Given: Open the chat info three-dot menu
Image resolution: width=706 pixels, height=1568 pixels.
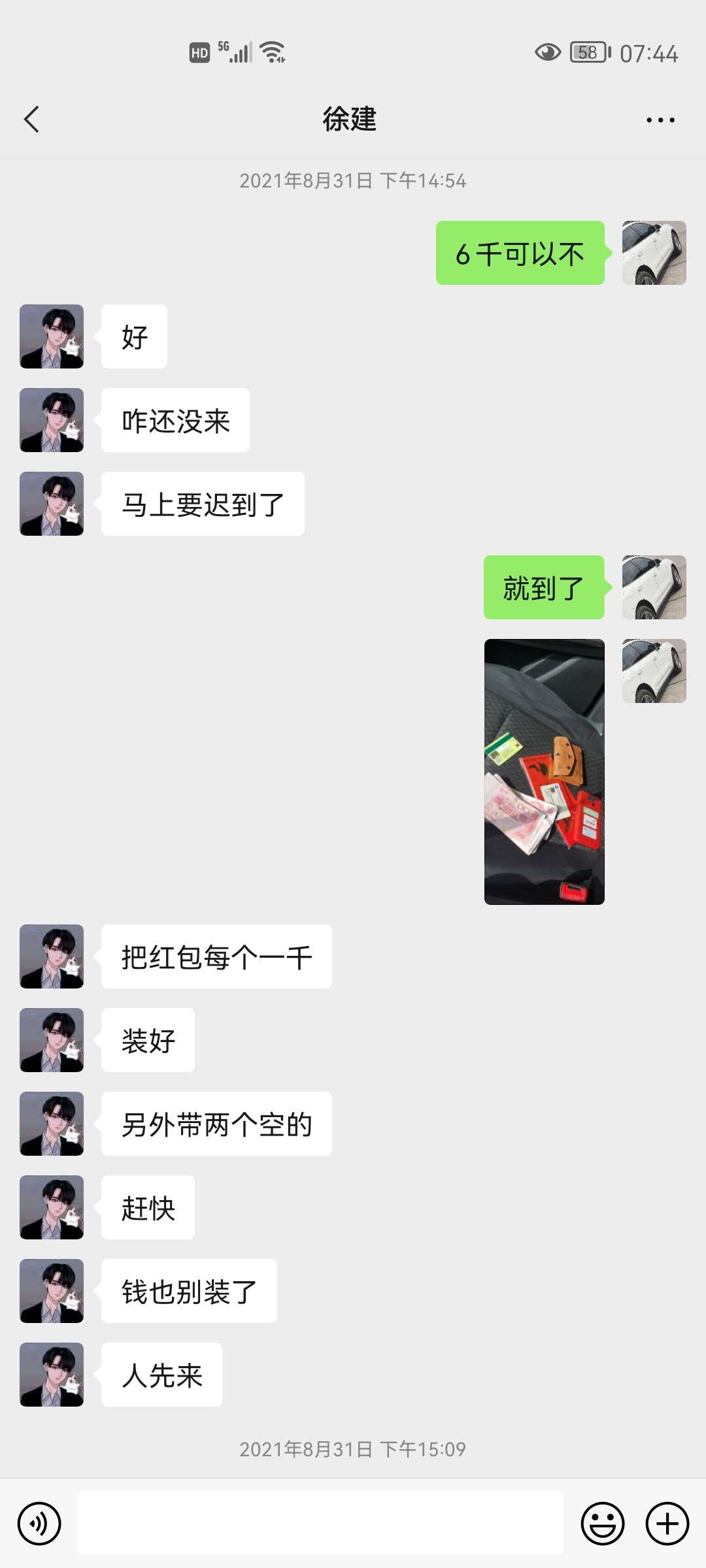Looking at the screenshot, I should pos(660,120).
